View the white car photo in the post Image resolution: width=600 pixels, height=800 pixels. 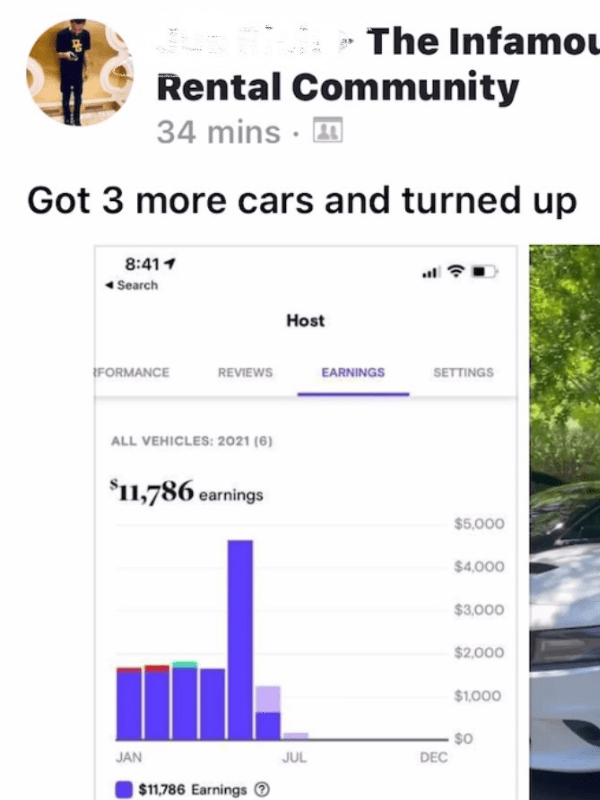click(565, 520)
